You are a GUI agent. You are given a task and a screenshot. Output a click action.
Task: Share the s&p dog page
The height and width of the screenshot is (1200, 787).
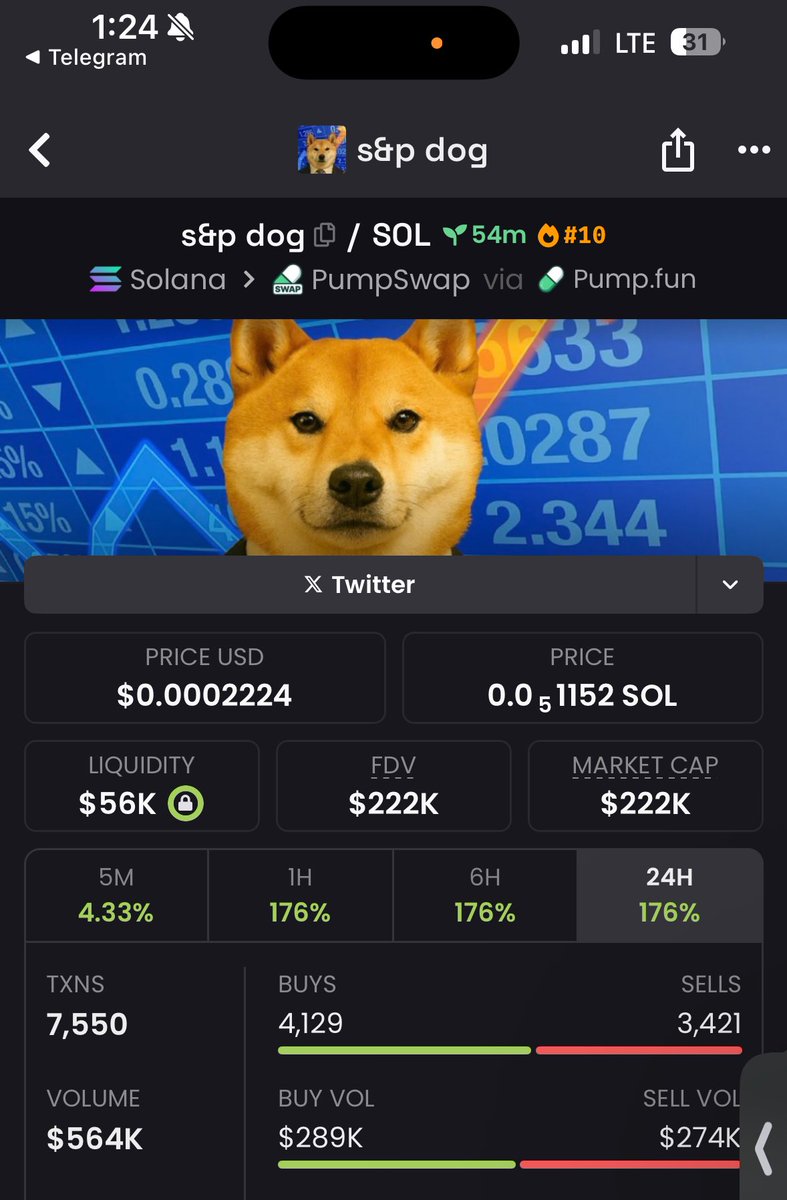click(677, 151)
